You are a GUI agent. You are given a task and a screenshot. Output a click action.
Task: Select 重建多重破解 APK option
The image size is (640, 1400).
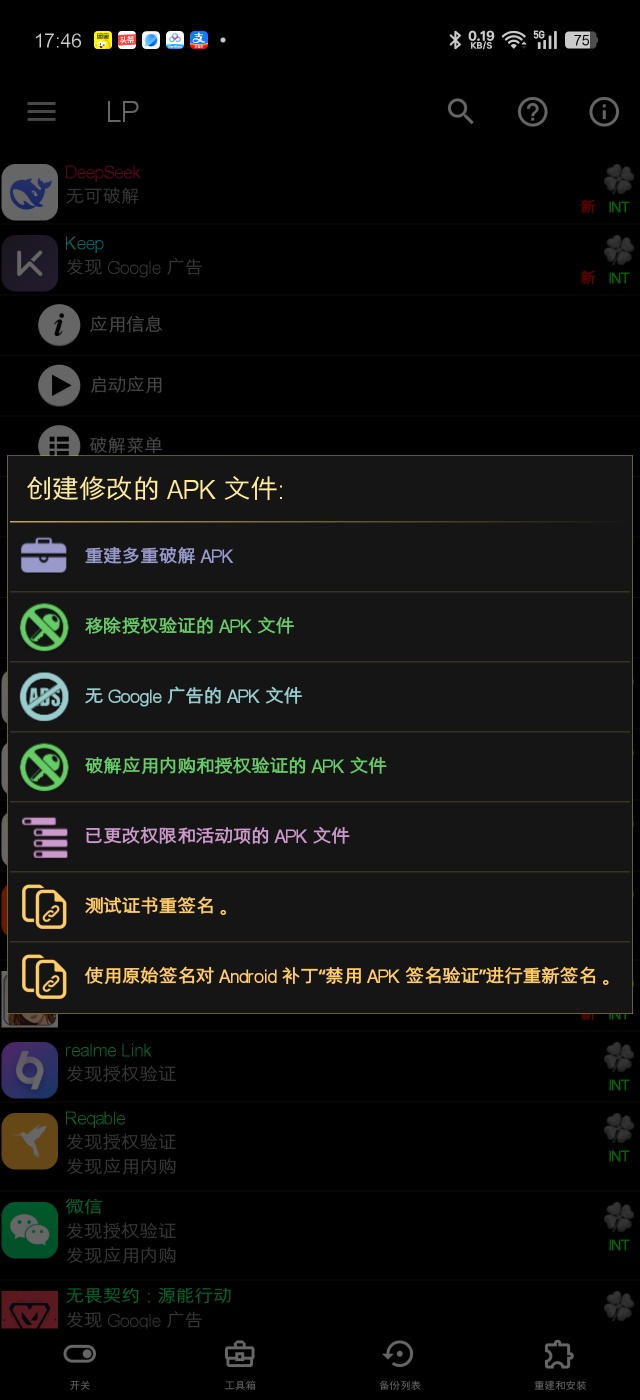pyautogui.click(x=320, y=556)
